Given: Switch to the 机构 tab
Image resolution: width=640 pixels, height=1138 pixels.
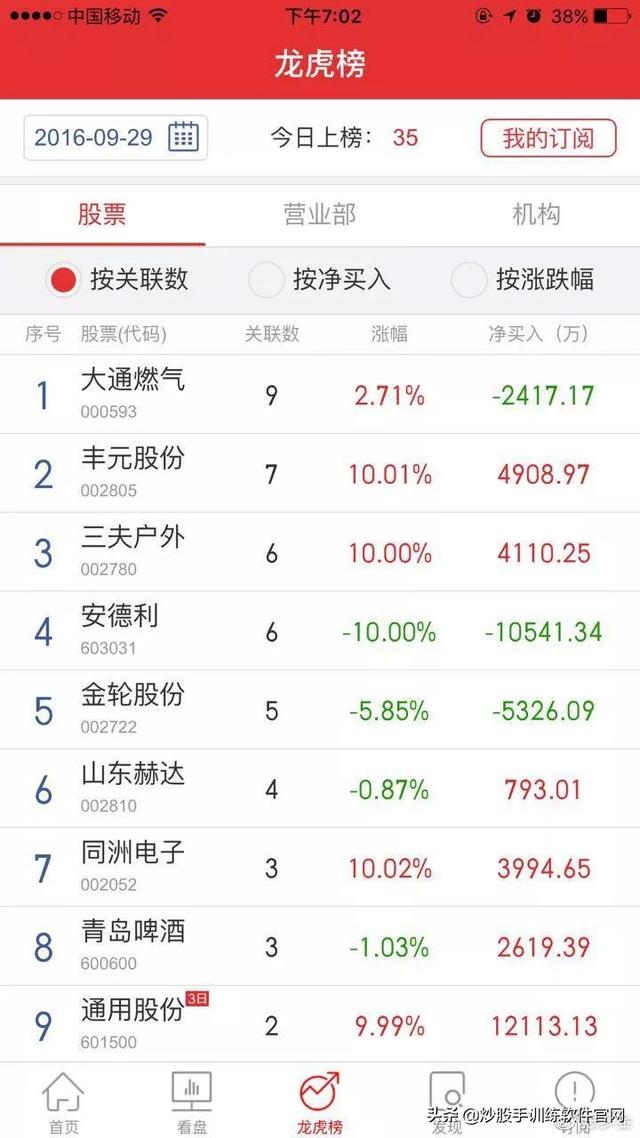Looking at the screenshot, I should pos(536,215).
